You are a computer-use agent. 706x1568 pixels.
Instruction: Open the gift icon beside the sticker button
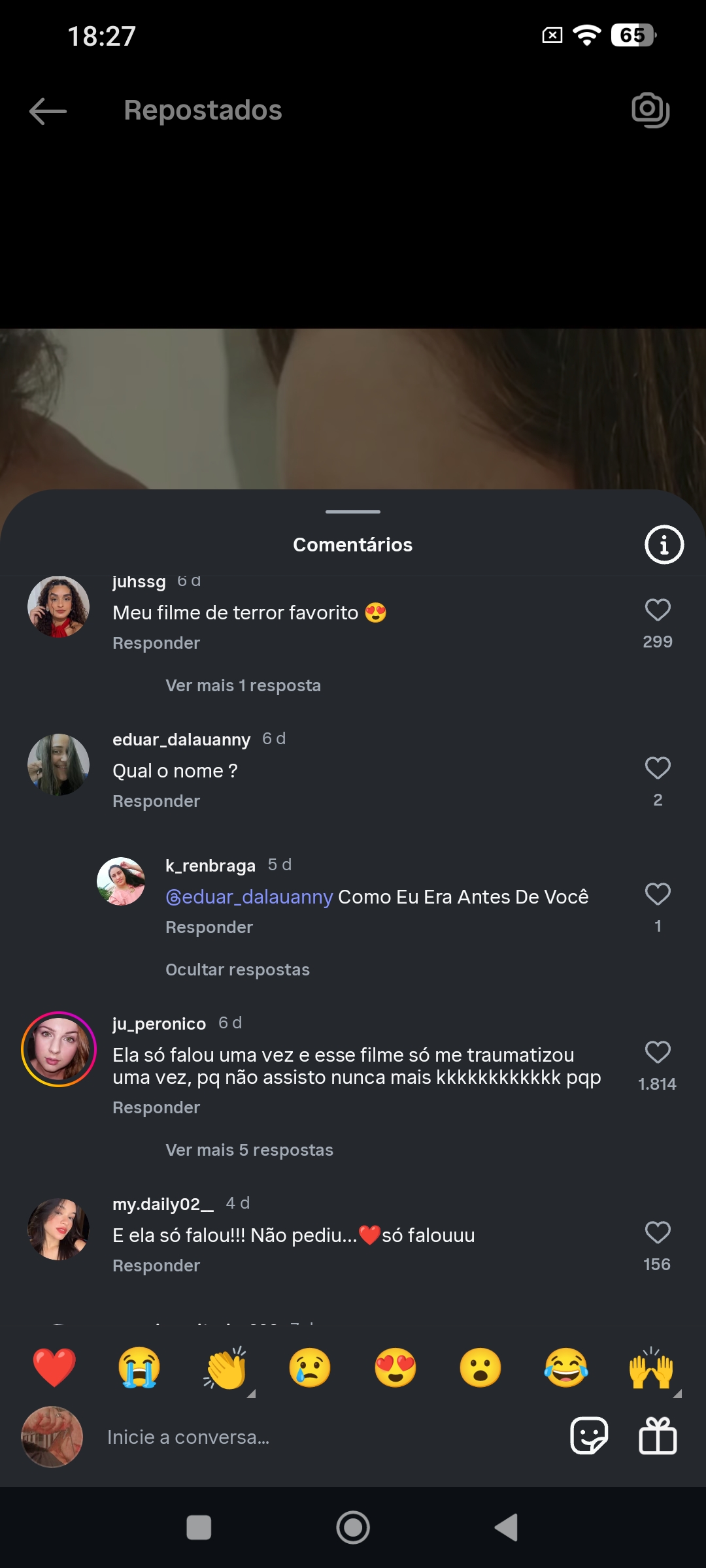click(x=657, y=1437)
